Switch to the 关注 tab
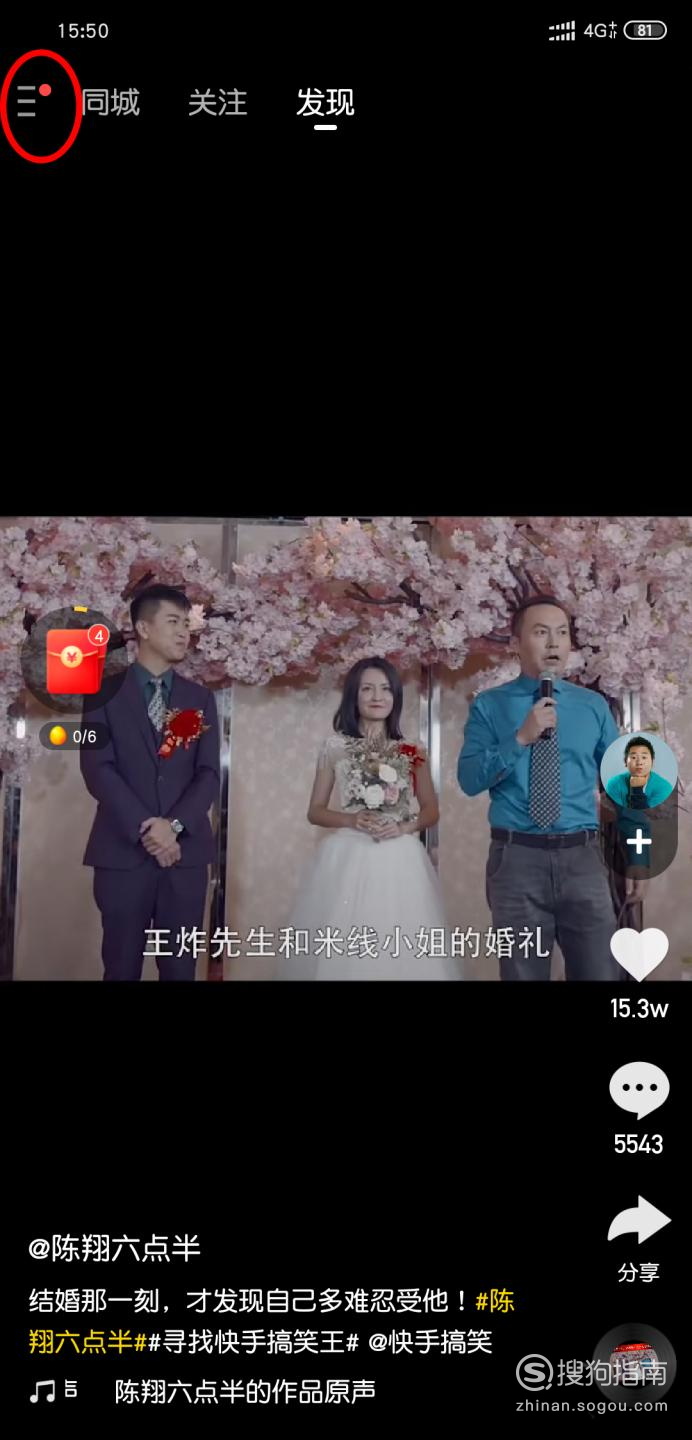The image size is (692, 1440). (x=217, y=102)
